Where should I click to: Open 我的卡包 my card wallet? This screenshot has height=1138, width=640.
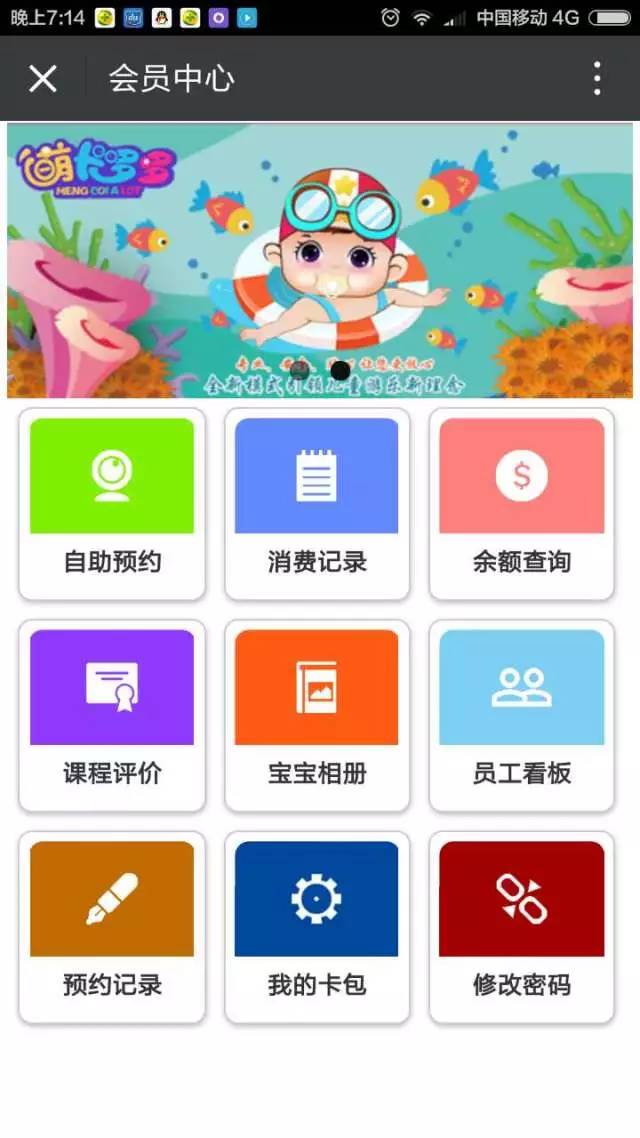[317, 927]
